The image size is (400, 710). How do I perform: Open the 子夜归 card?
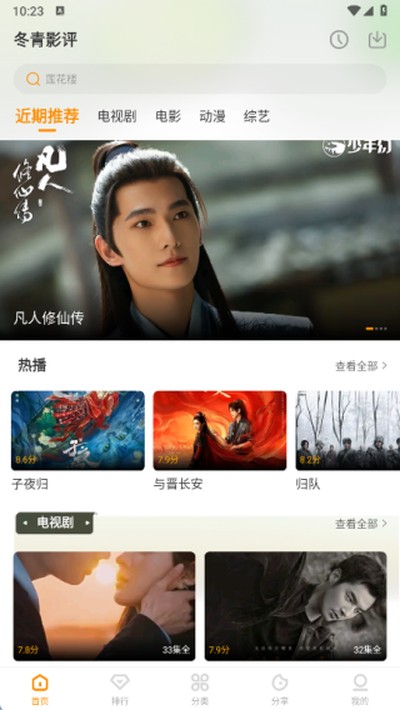point(78,441)
